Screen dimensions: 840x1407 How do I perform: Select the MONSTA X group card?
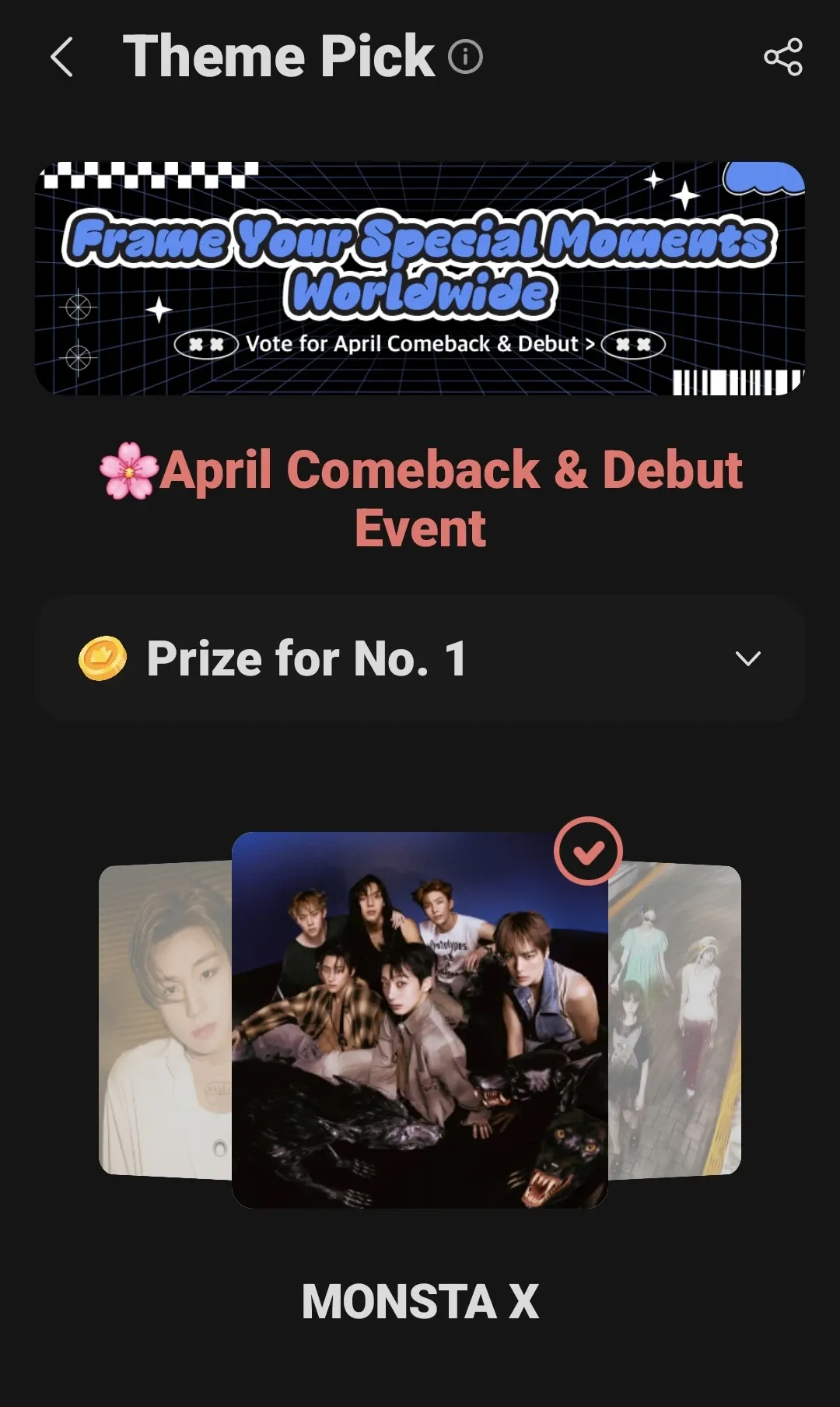[420, 1019]
